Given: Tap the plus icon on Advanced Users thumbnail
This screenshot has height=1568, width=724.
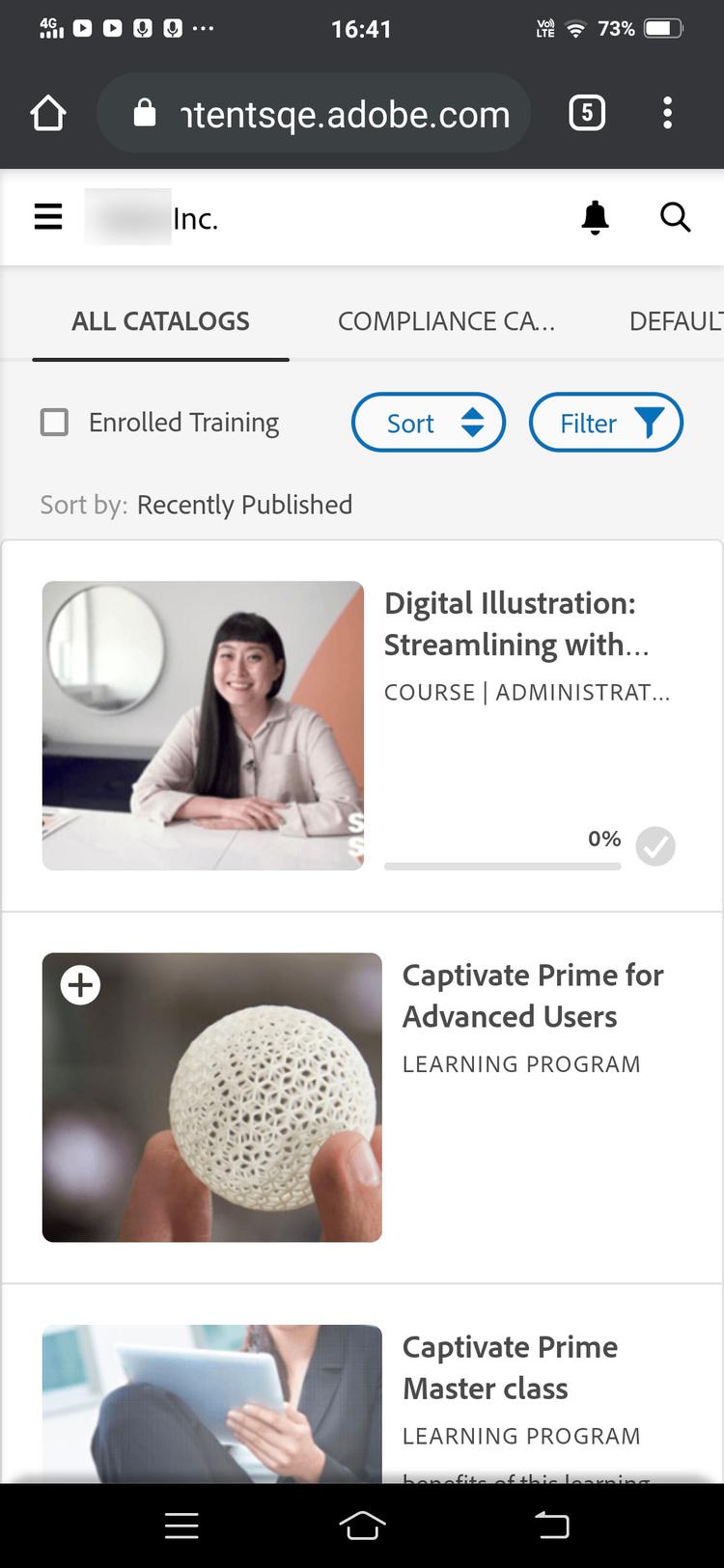Looking at the screenshot, I should (x=81, y=985).
